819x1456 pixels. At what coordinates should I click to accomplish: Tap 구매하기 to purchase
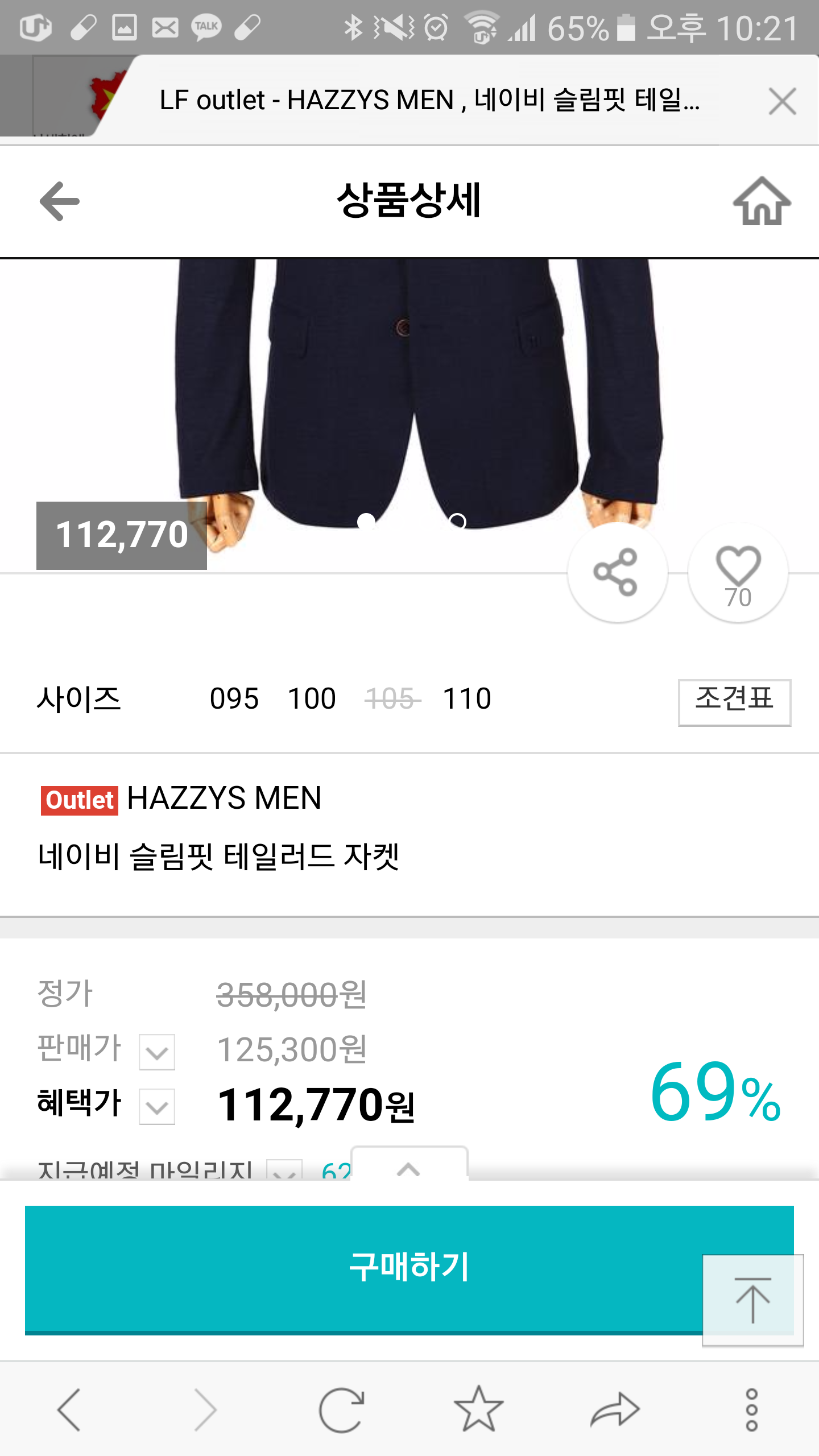[364, 1267]
